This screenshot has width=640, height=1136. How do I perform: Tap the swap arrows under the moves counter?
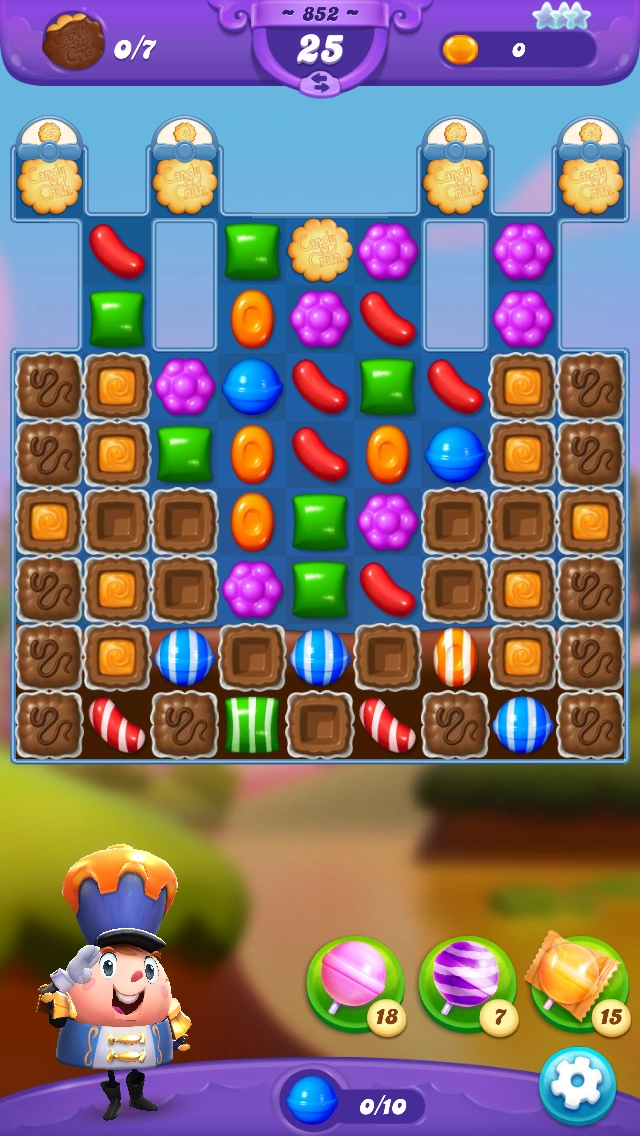(x=320, y=85)
